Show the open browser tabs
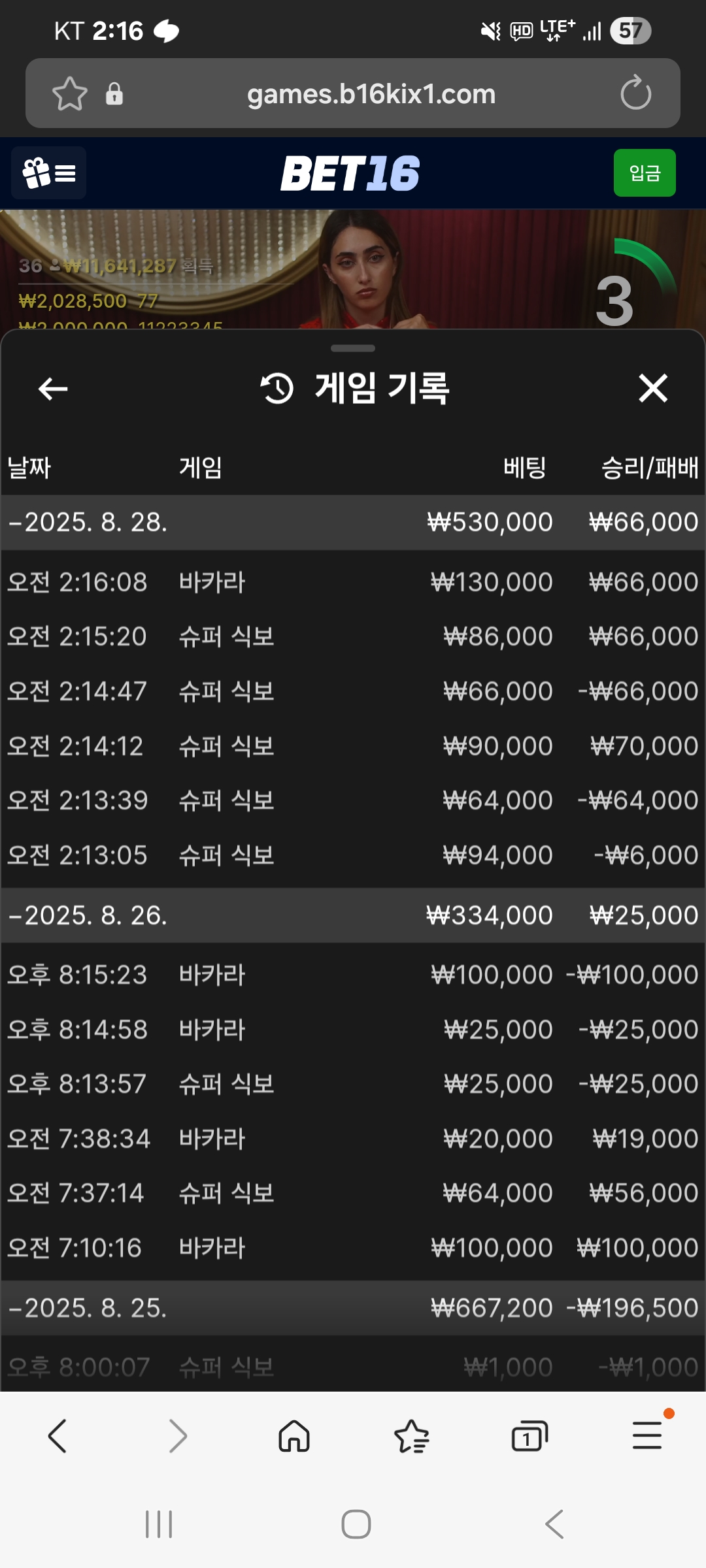 [529, 1436]
